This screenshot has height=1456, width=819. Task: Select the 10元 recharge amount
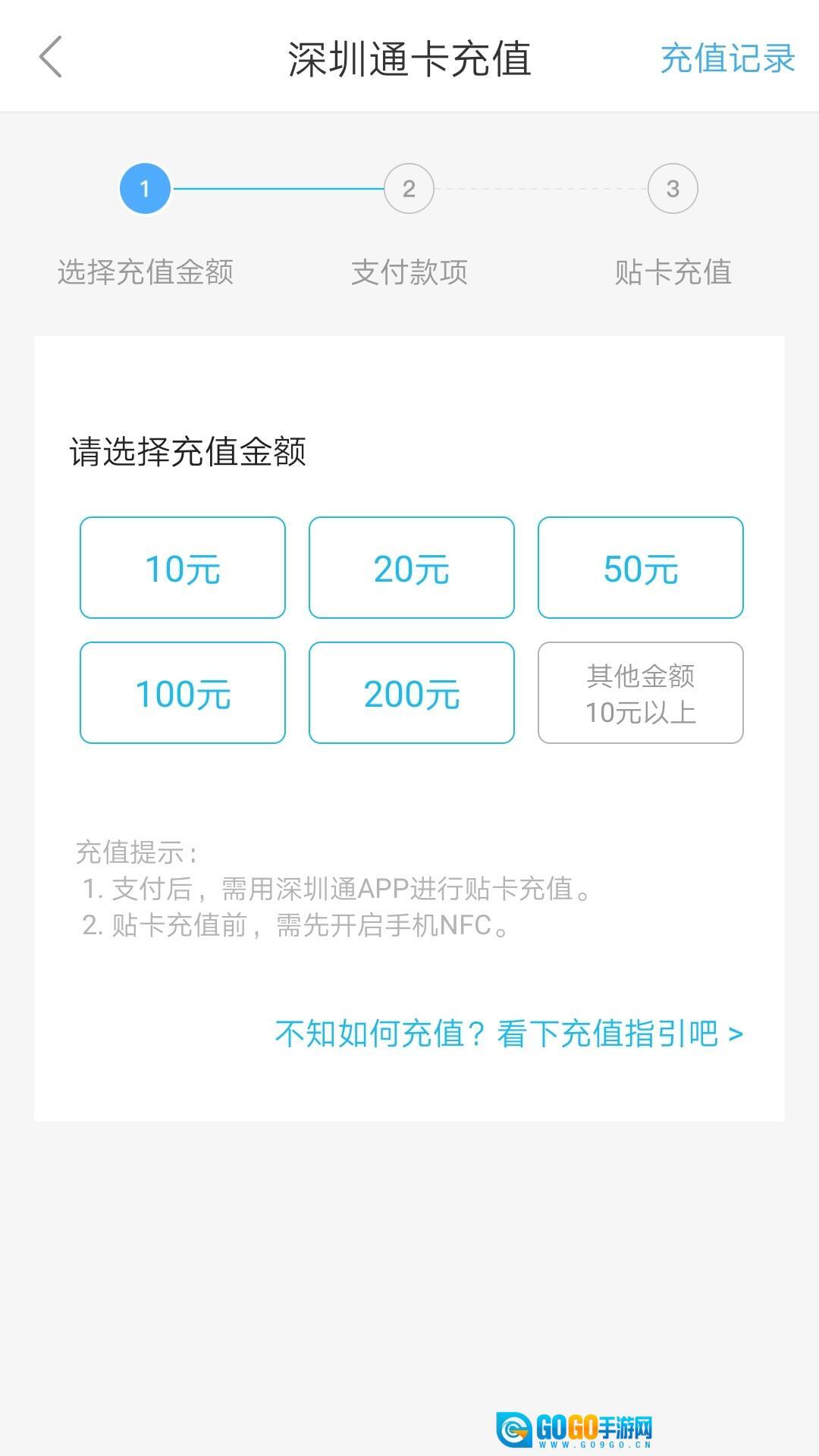tap(182, 567)
